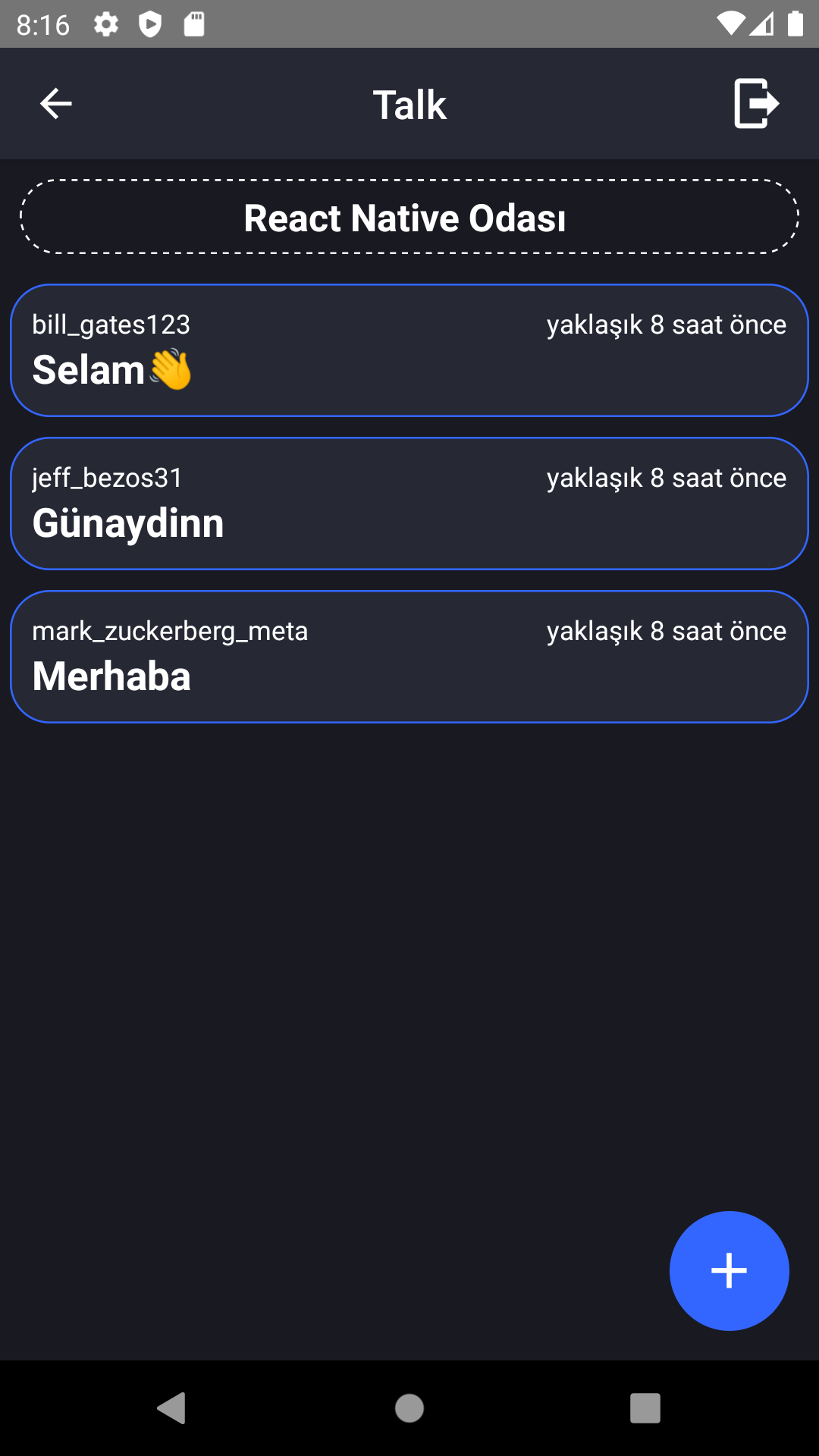Select jeff_bezos31's Günaydinn message
This screenshot has height=1456, width=819.
[409, 503]
